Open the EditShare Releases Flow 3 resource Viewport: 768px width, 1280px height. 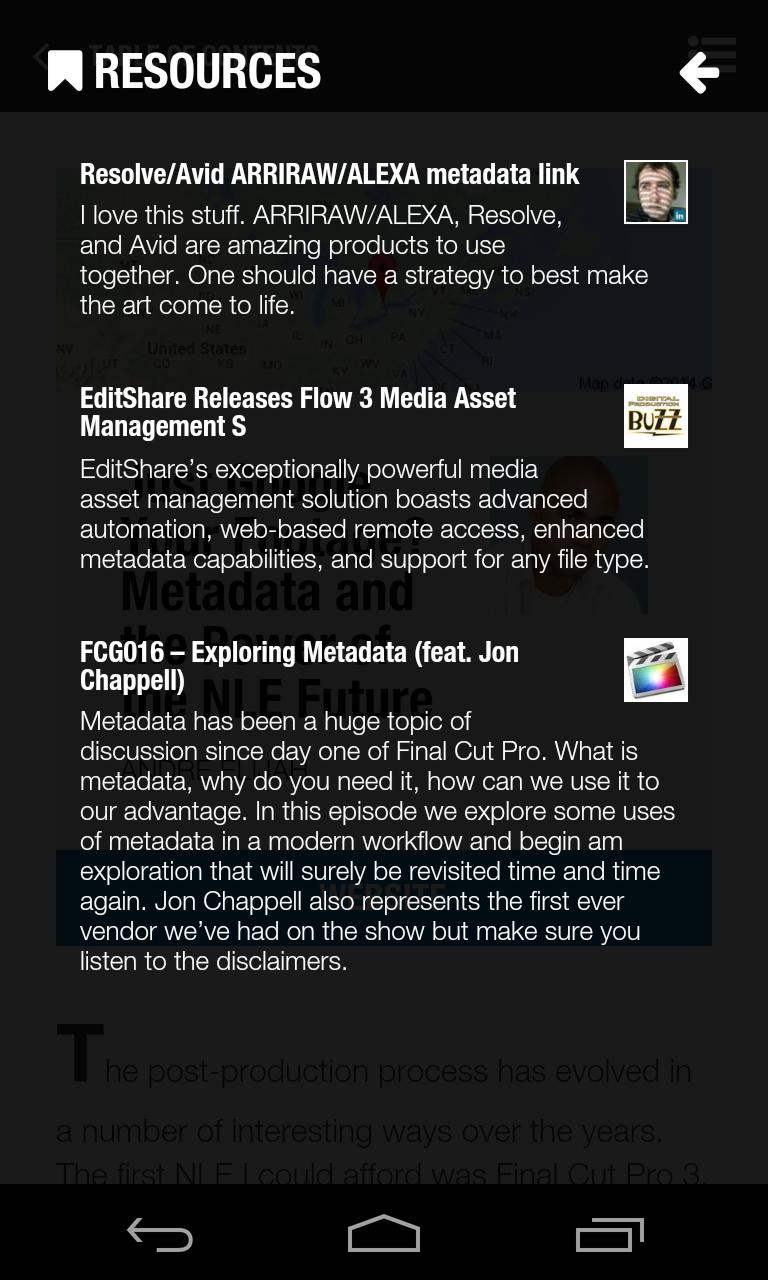pyautogui.click(x=298, y=412)
